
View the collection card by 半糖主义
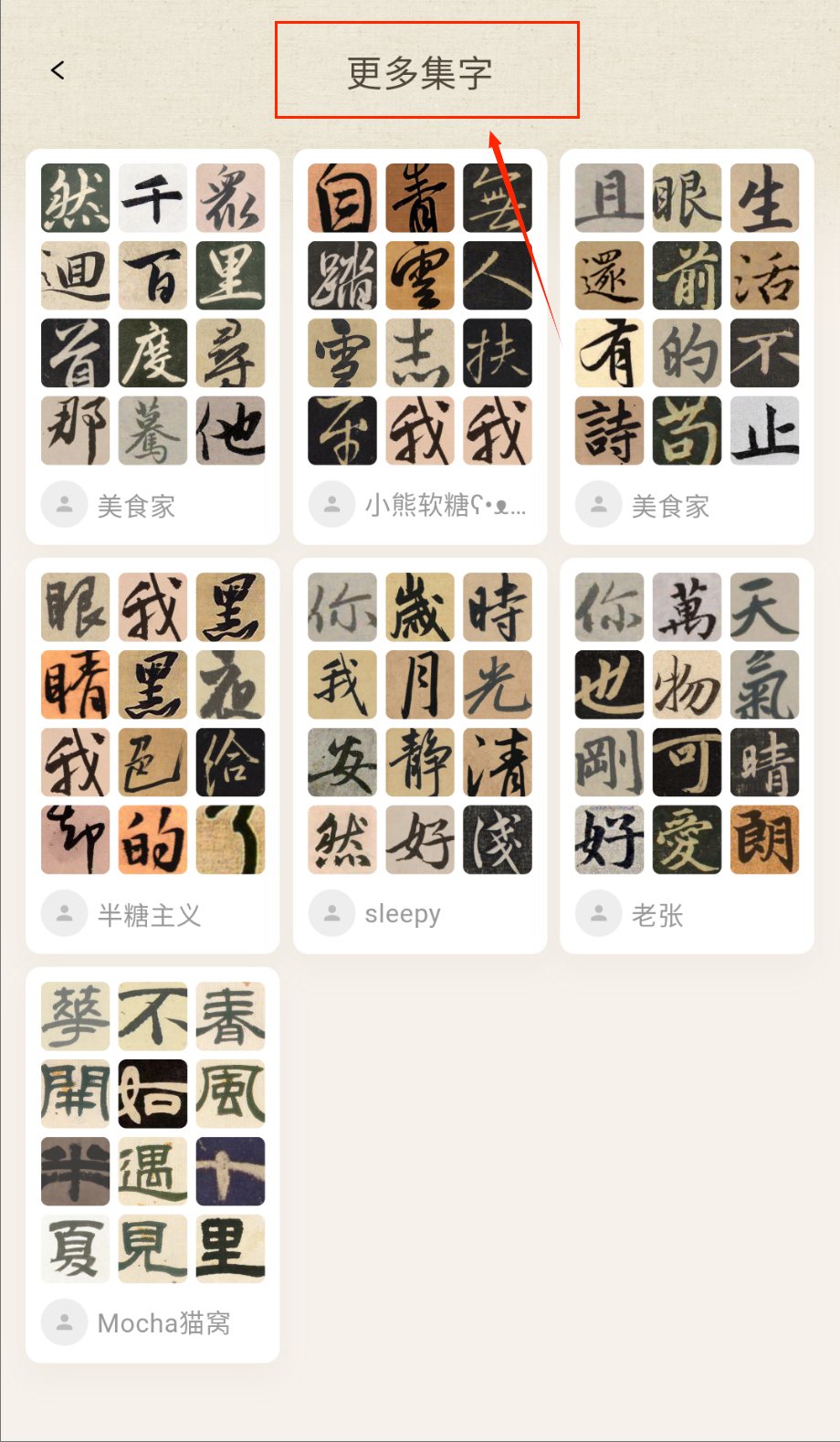[x=152, y=724]
